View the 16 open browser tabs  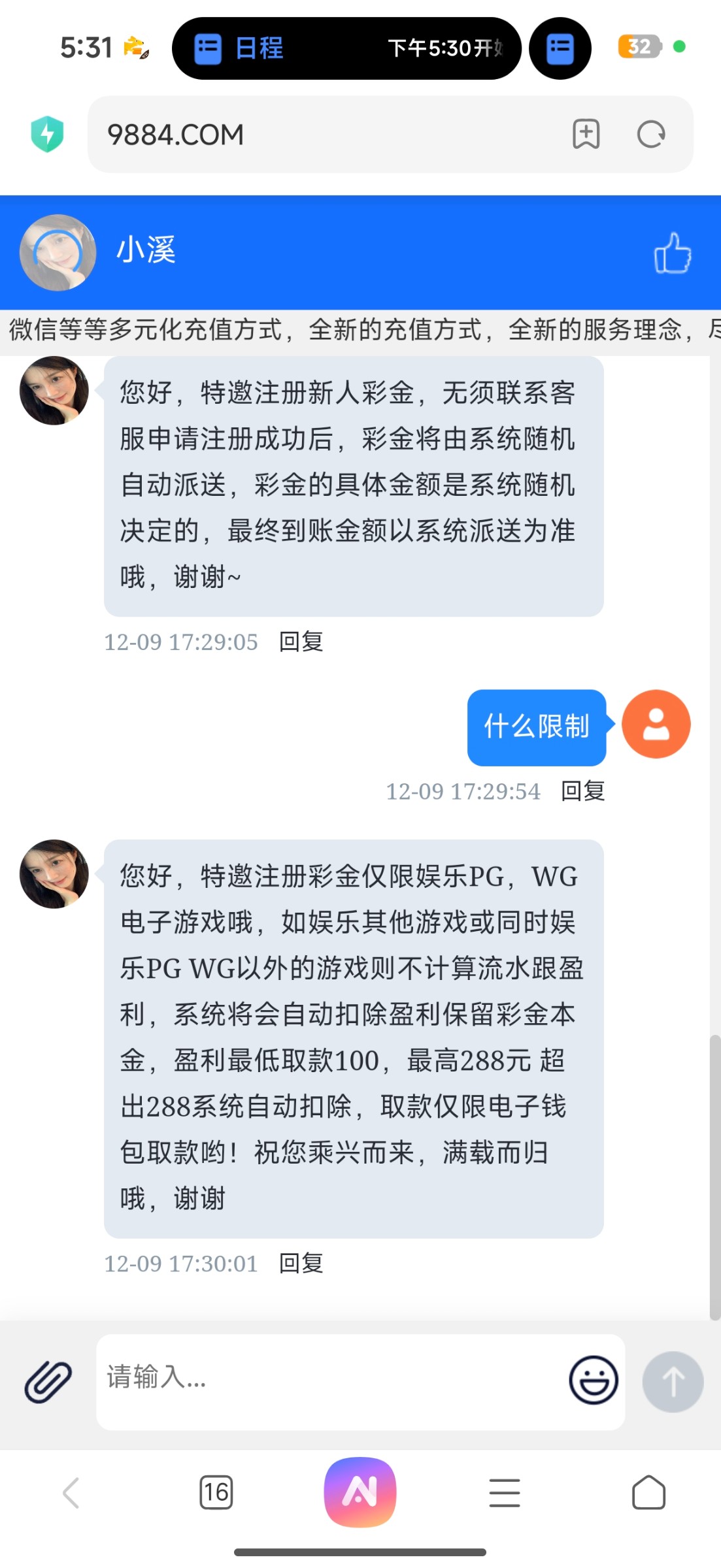216,1493
